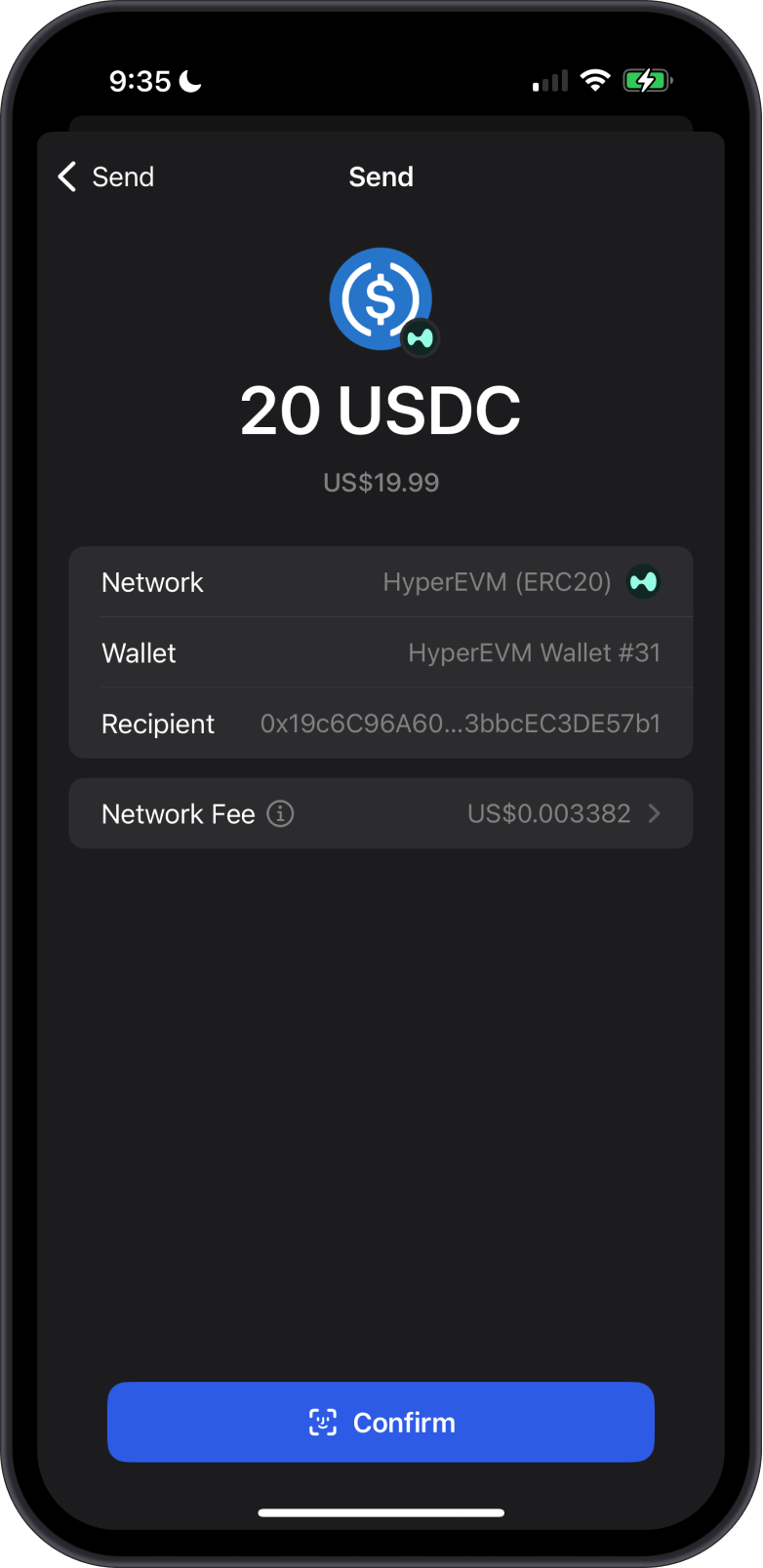
Task: Expand Network Fee details via the right chevron
Action: pyautogui.click(x=655, y=813)
